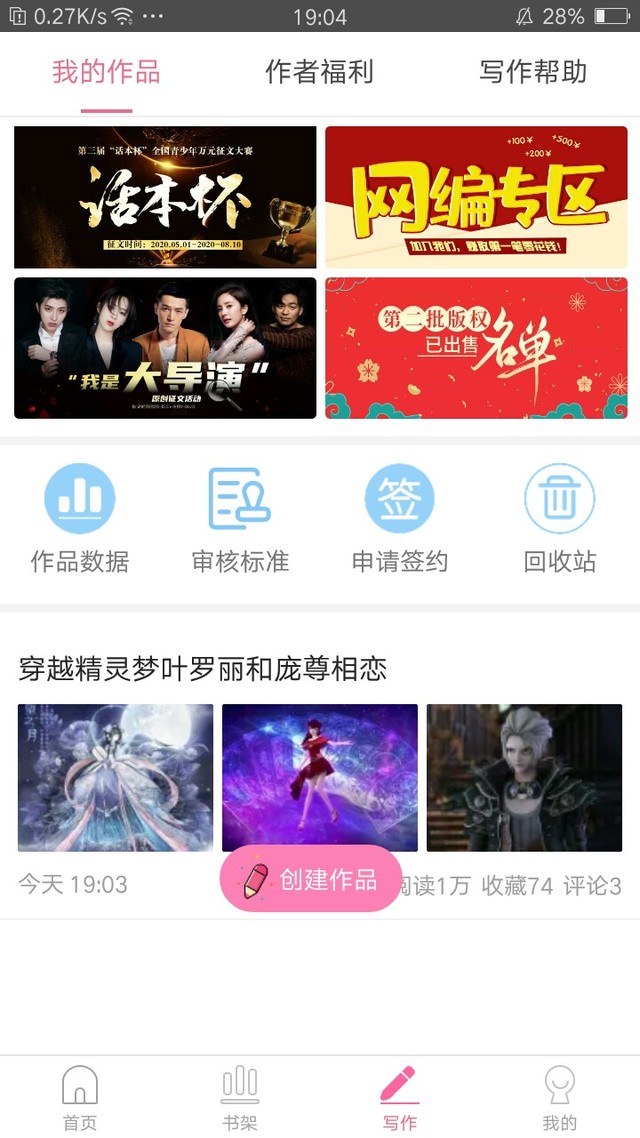Switch to the 写作帮助 tab
The image size is (640, 1138).
(x=533, y=72)
